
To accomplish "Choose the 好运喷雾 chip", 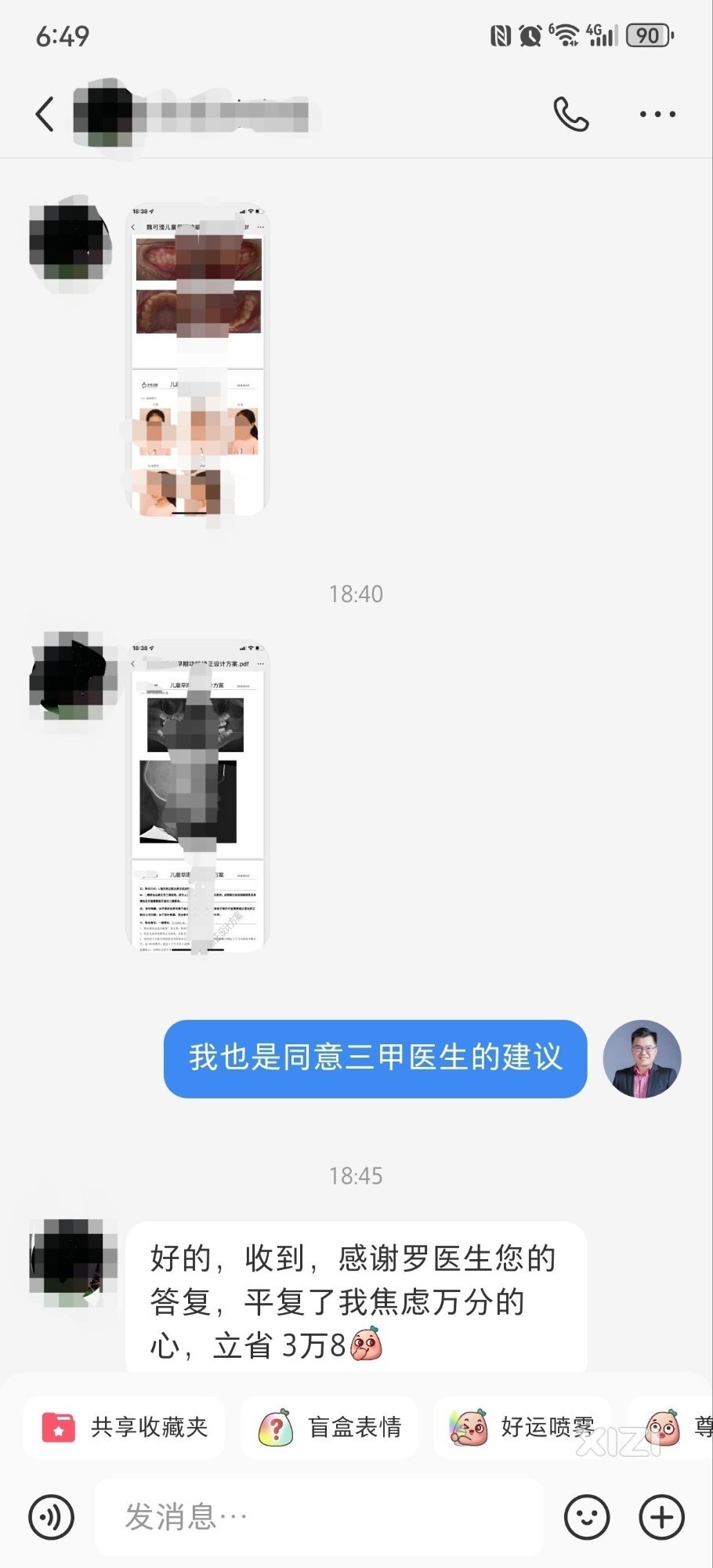I will 523,1427.
